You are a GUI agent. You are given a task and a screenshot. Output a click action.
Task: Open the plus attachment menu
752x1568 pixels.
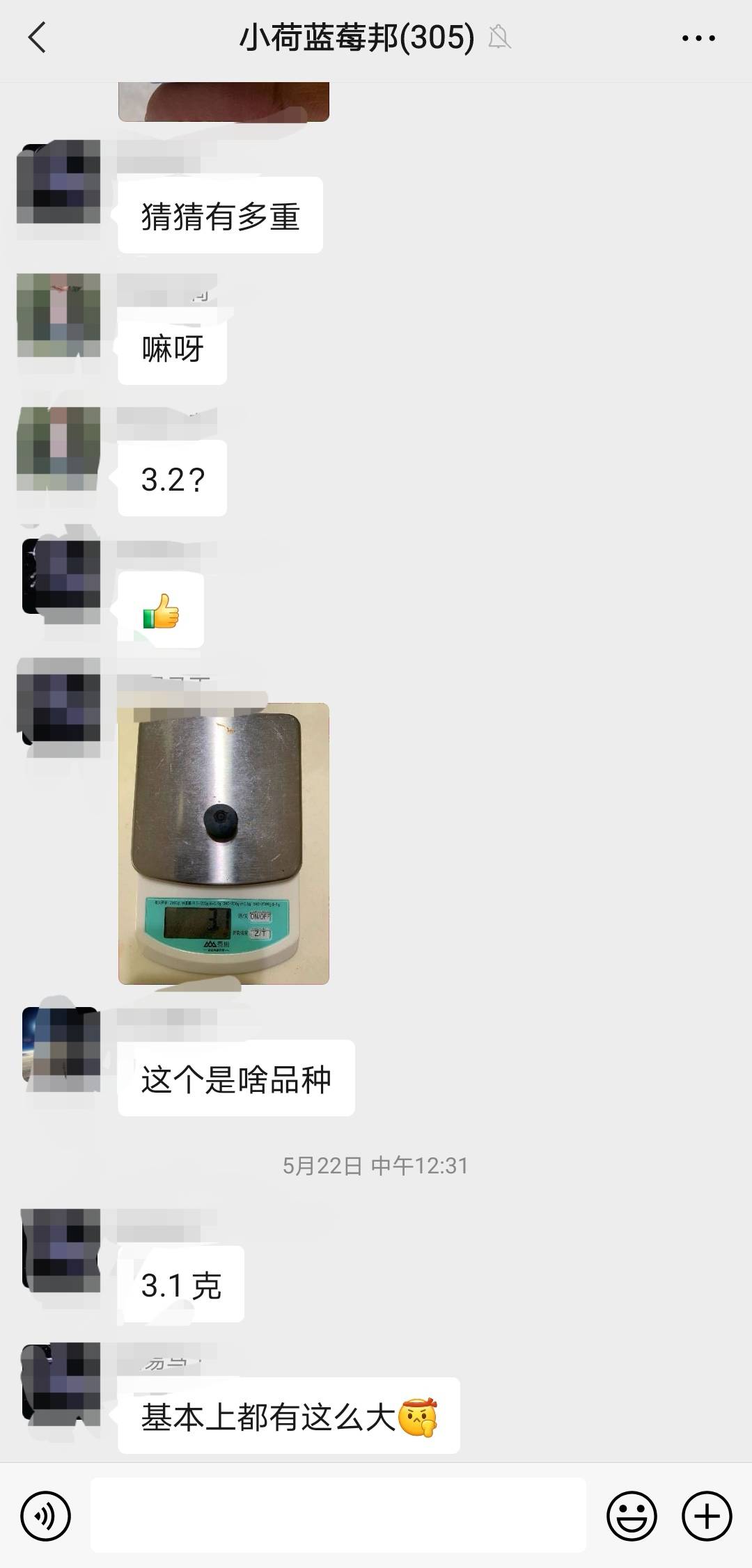click(x=707, y=1516)
